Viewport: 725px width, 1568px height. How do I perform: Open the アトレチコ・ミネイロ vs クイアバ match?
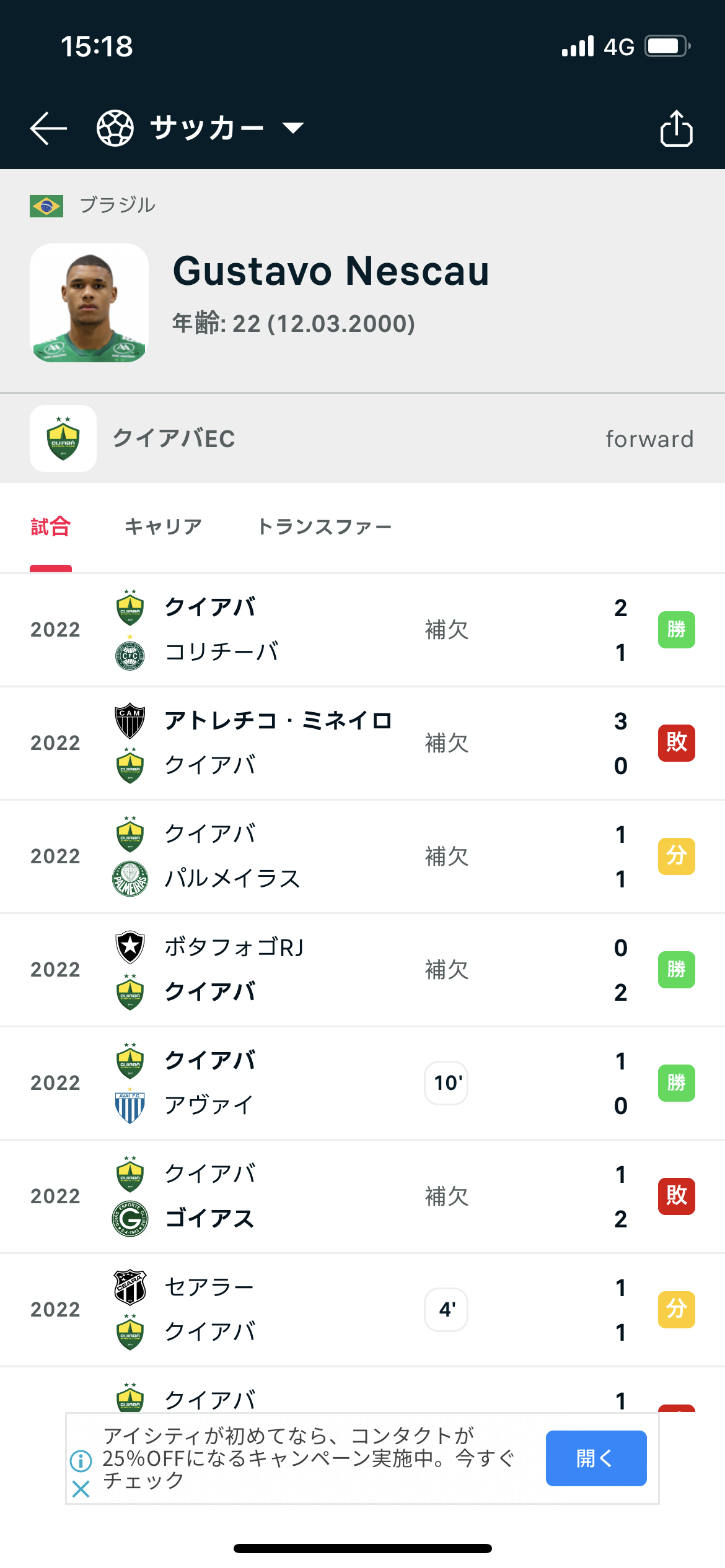pos(362,743)
